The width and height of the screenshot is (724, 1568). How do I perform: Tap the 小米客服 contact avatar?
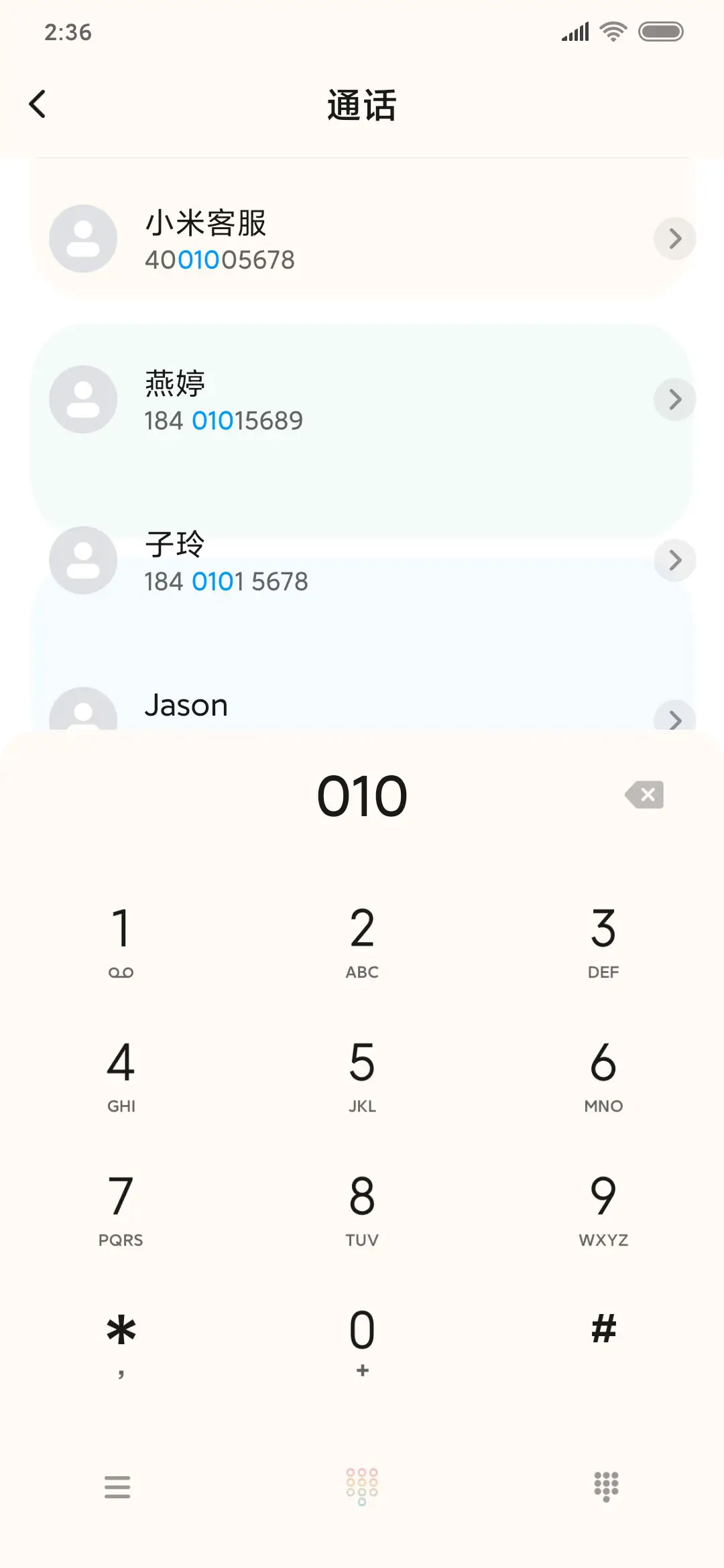[82, 239]
